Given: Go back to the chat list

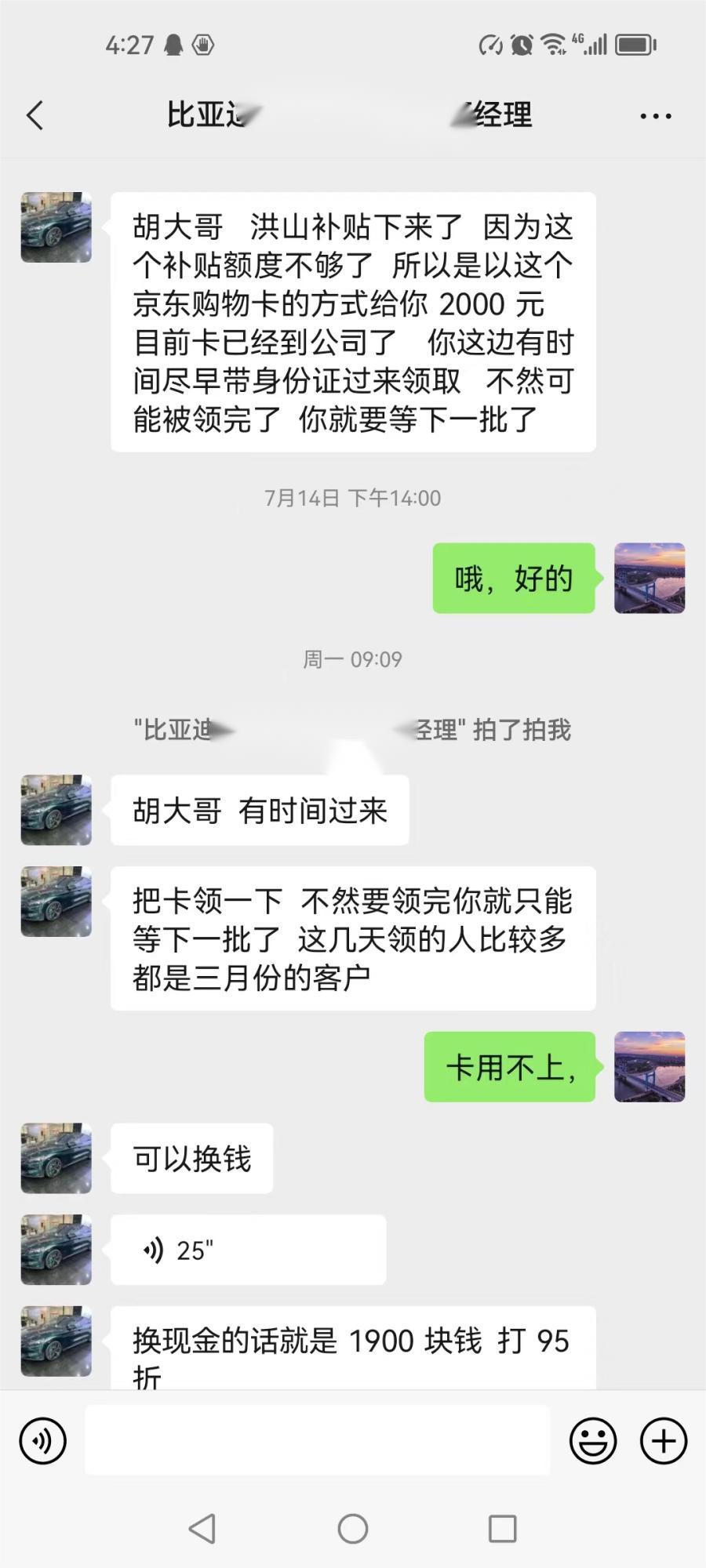Looking at the screenshot, I should pyautogui.click(x=35, y=116).
